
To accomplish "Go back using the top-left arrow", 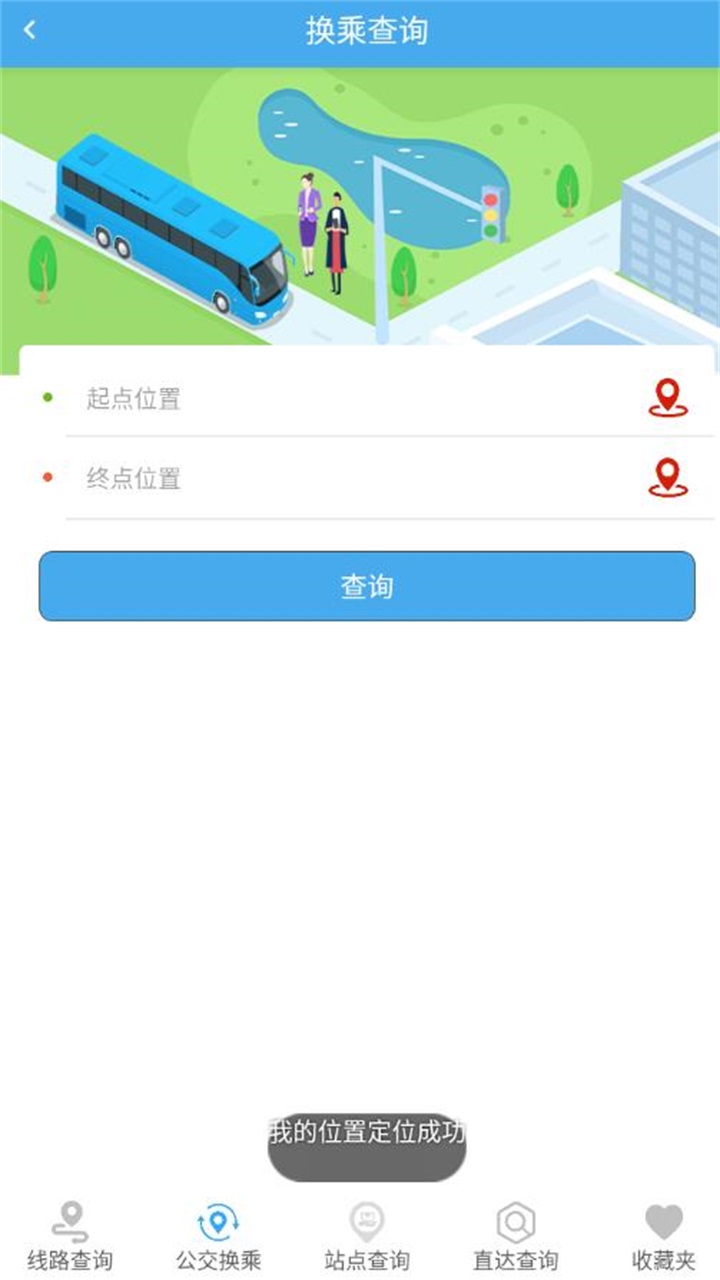I will pyautogui.click(x=30, y=30).
